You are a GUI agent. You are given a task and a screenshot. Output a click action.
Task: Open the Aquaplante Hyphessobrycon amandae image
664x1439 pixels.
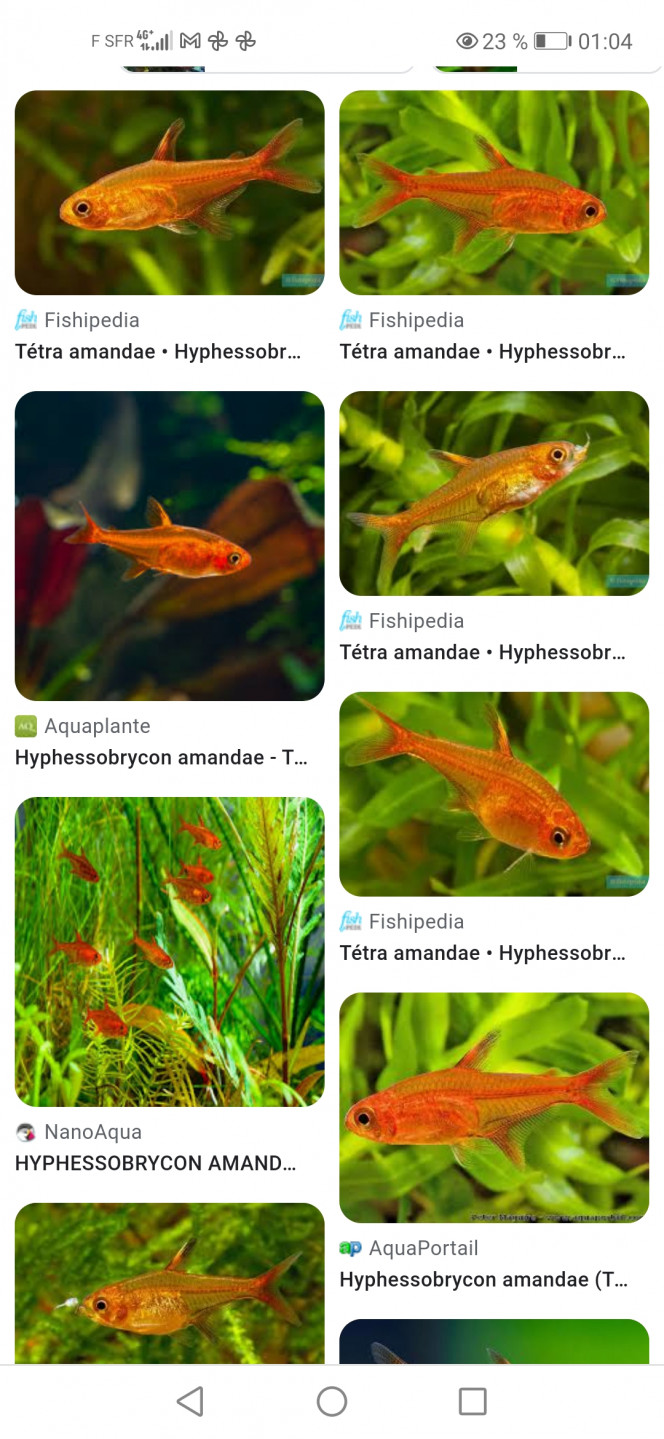(x=169, y=545)
